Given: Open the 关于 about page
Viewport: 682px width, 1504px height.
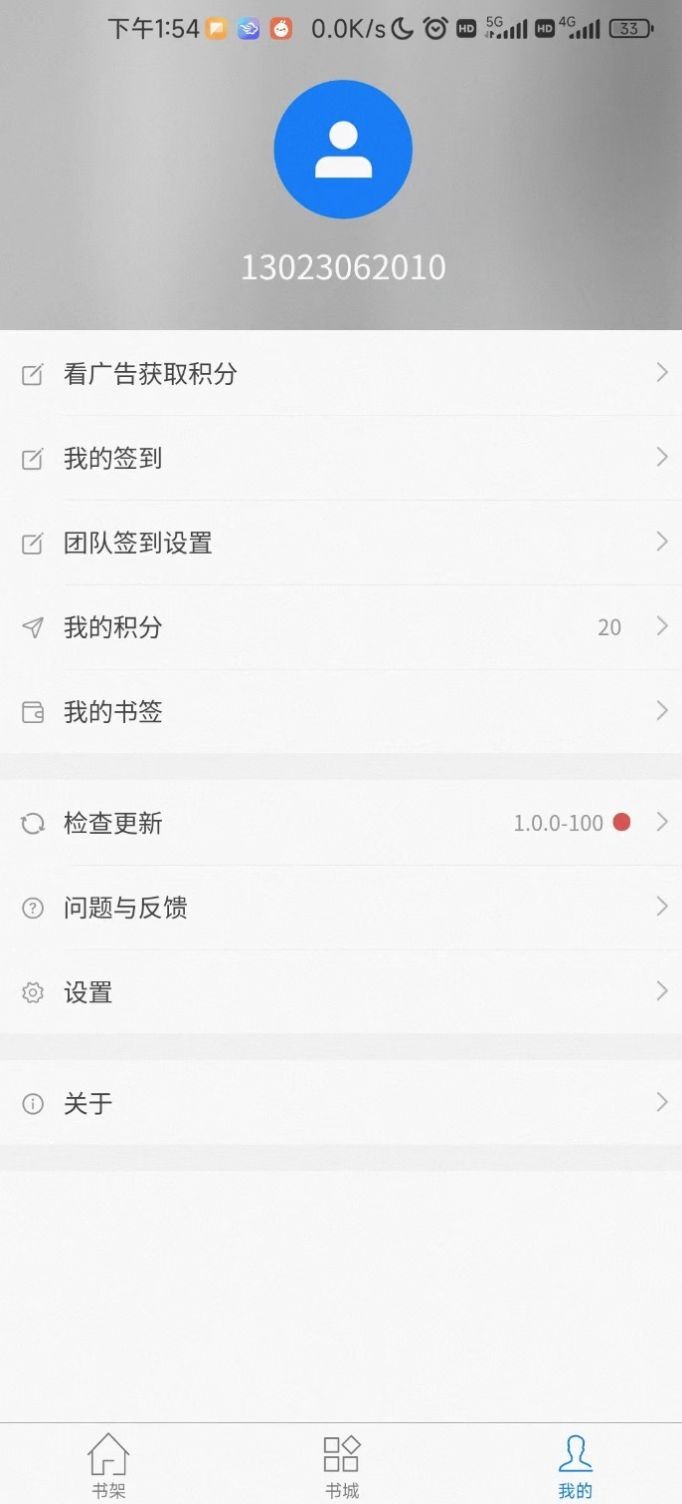Looking at the screenshot, I should (340, 1103).
